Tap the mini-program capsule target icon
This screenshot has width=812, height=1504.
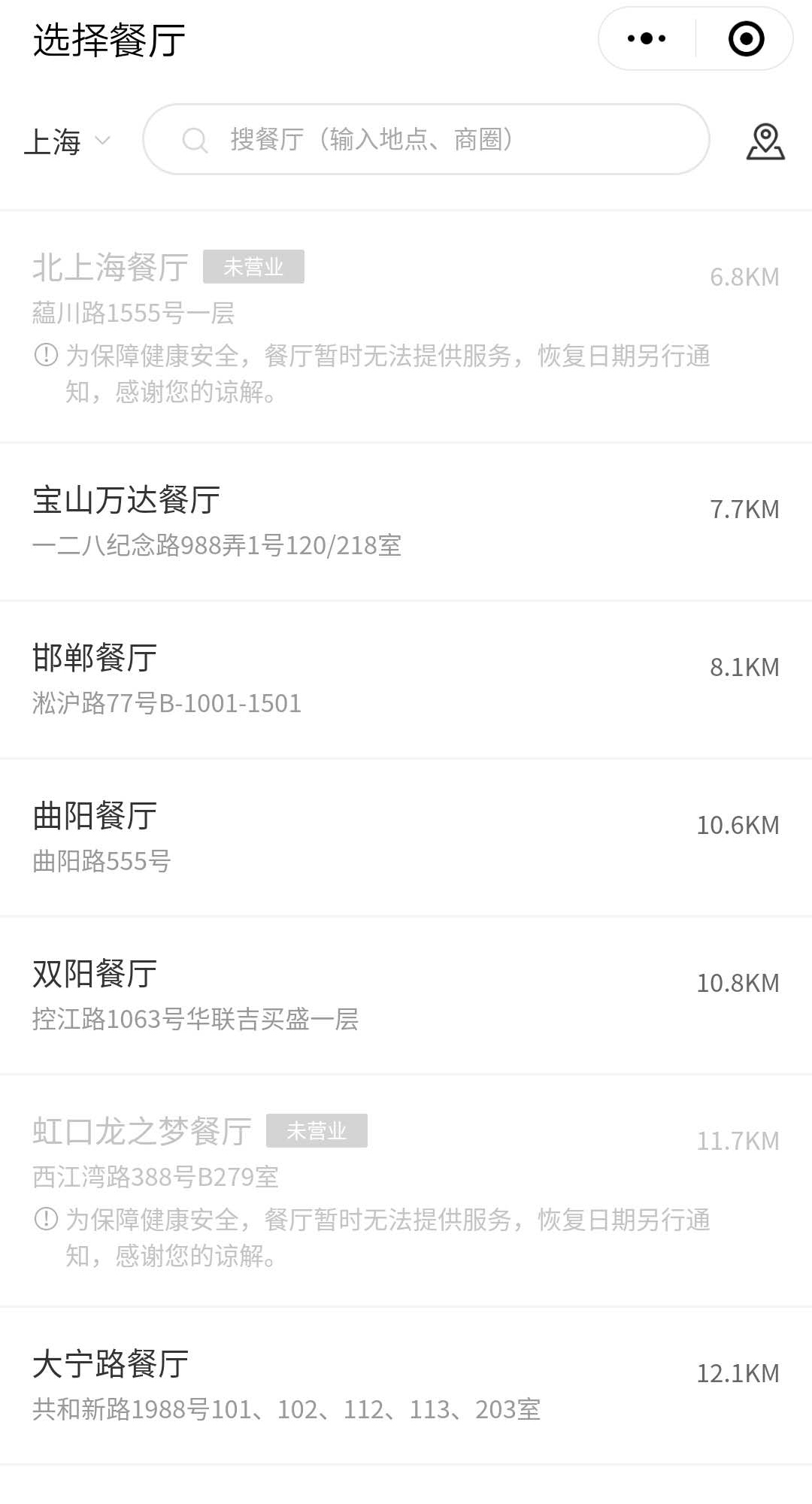(745, 38)
